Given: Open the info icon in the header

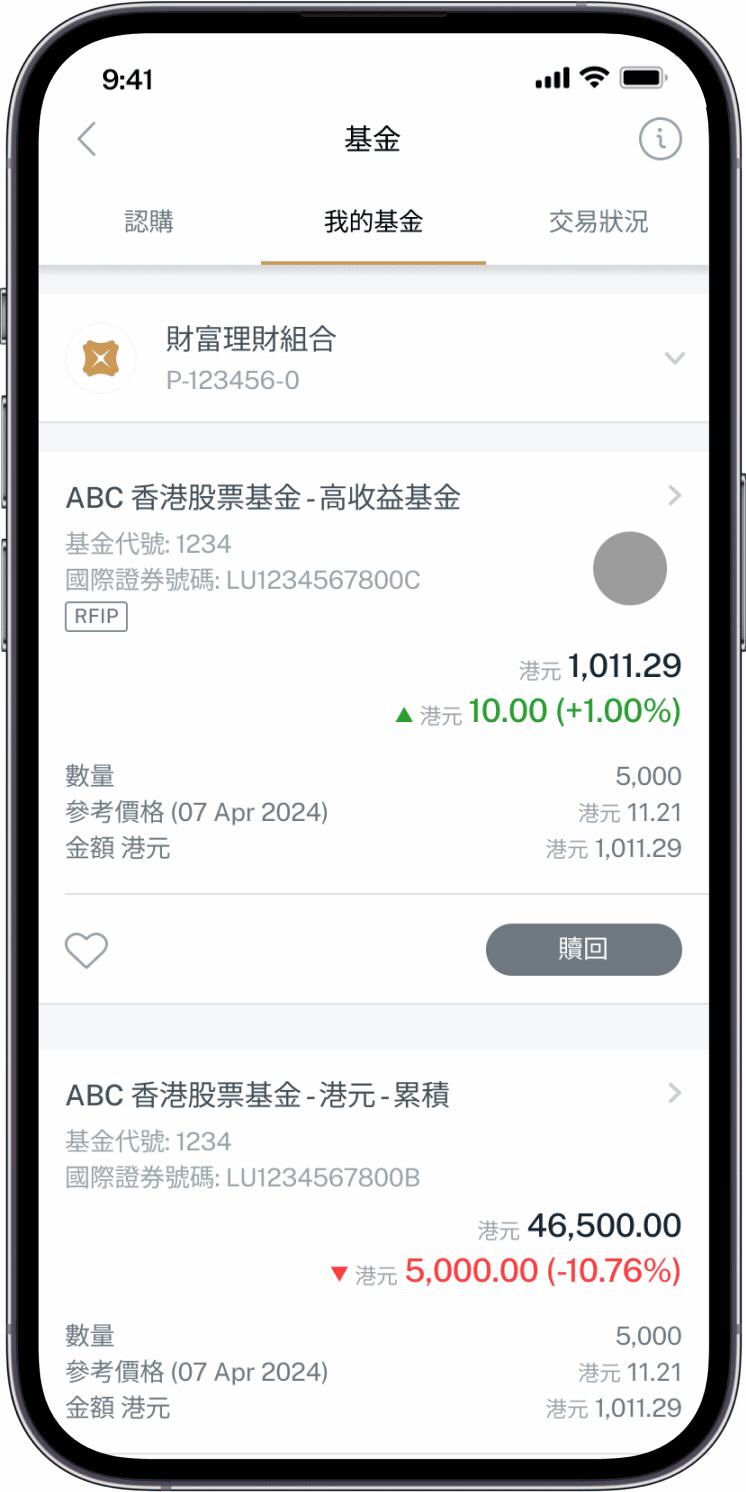Looking at the screenshot, I should (x=660, y=139).
